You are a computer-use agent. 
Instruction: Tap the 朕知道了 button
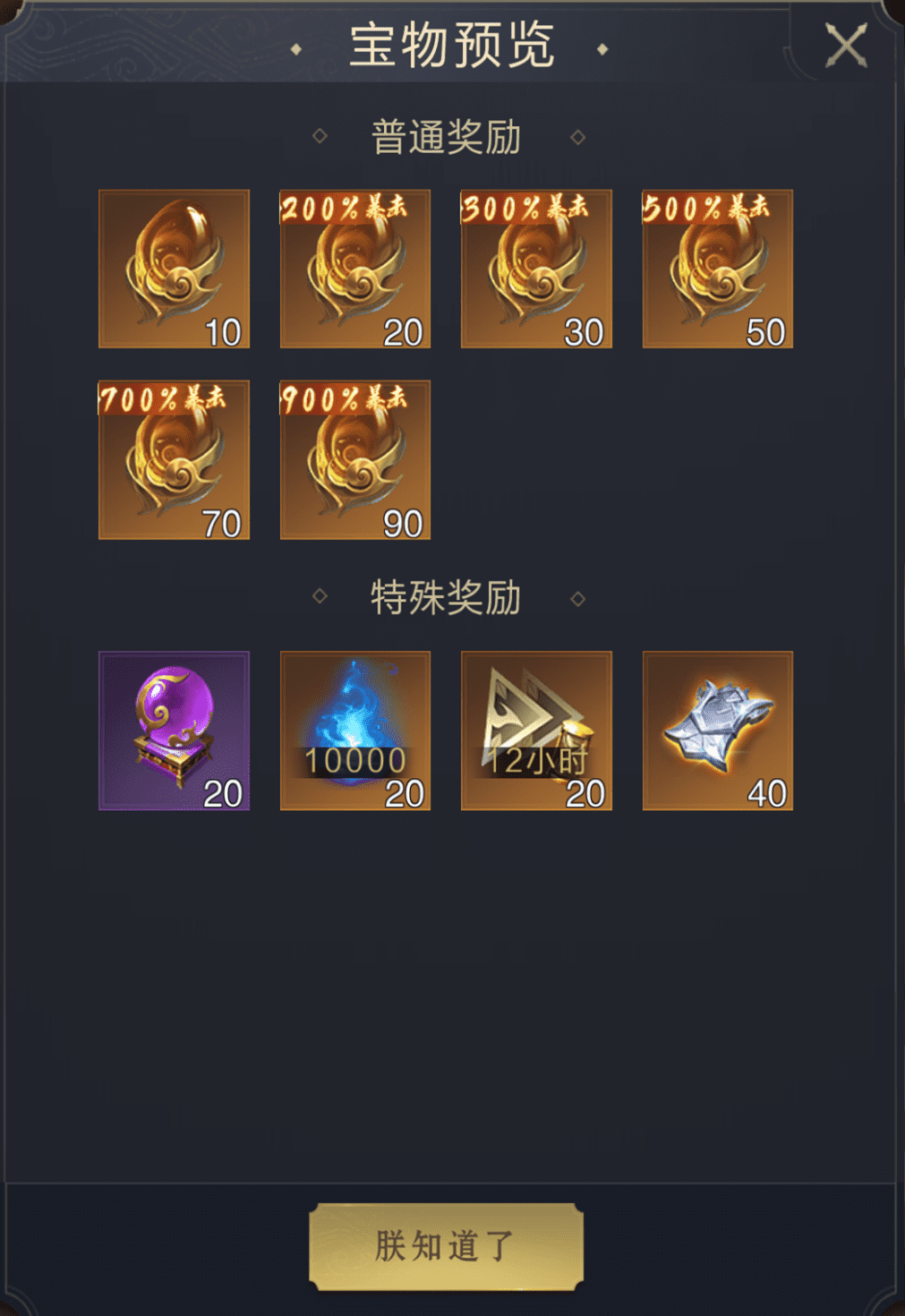(446, 1246)
